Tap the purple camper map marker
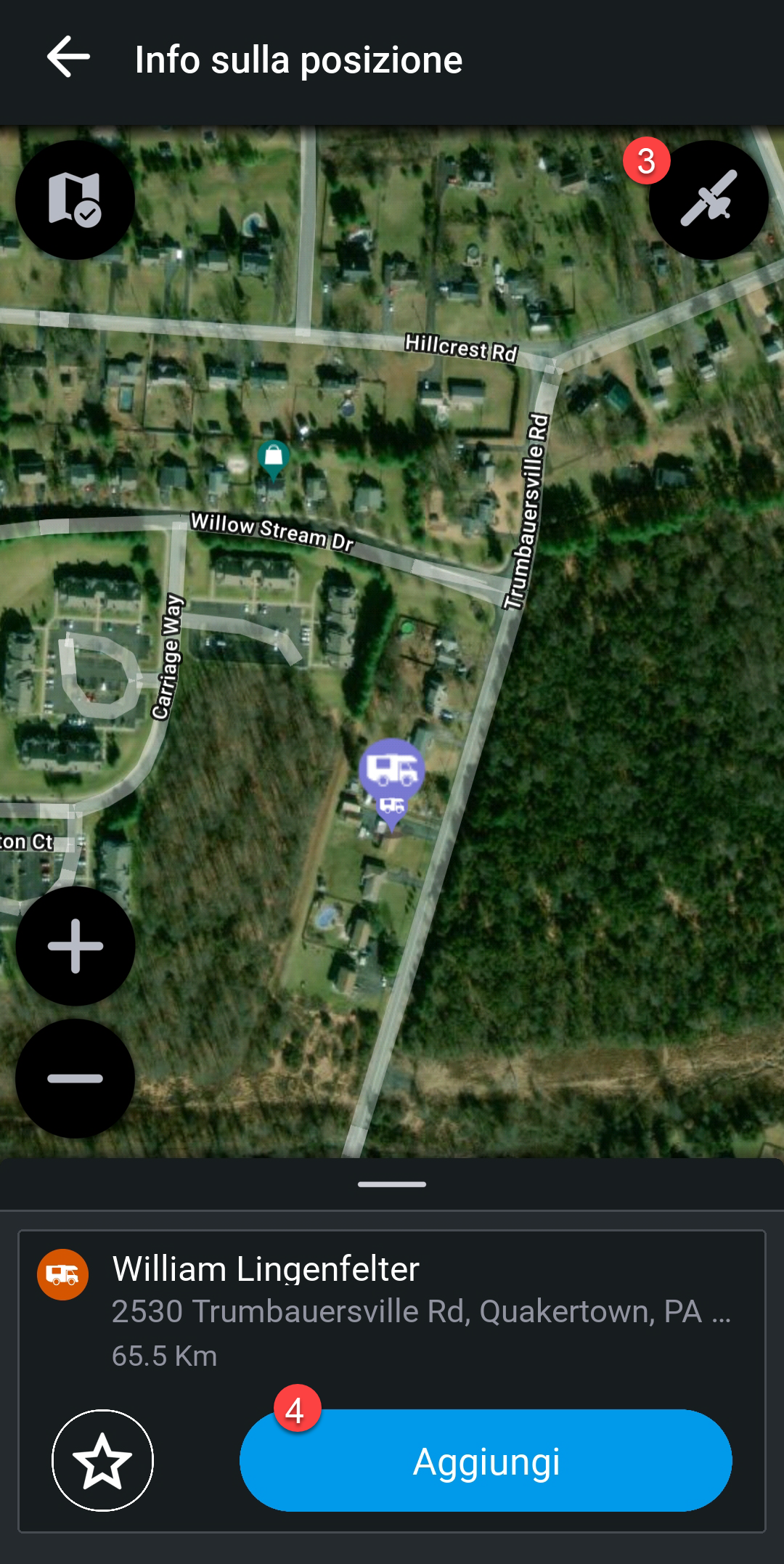The image size is (784, 1564). click(x=392, y=770)
